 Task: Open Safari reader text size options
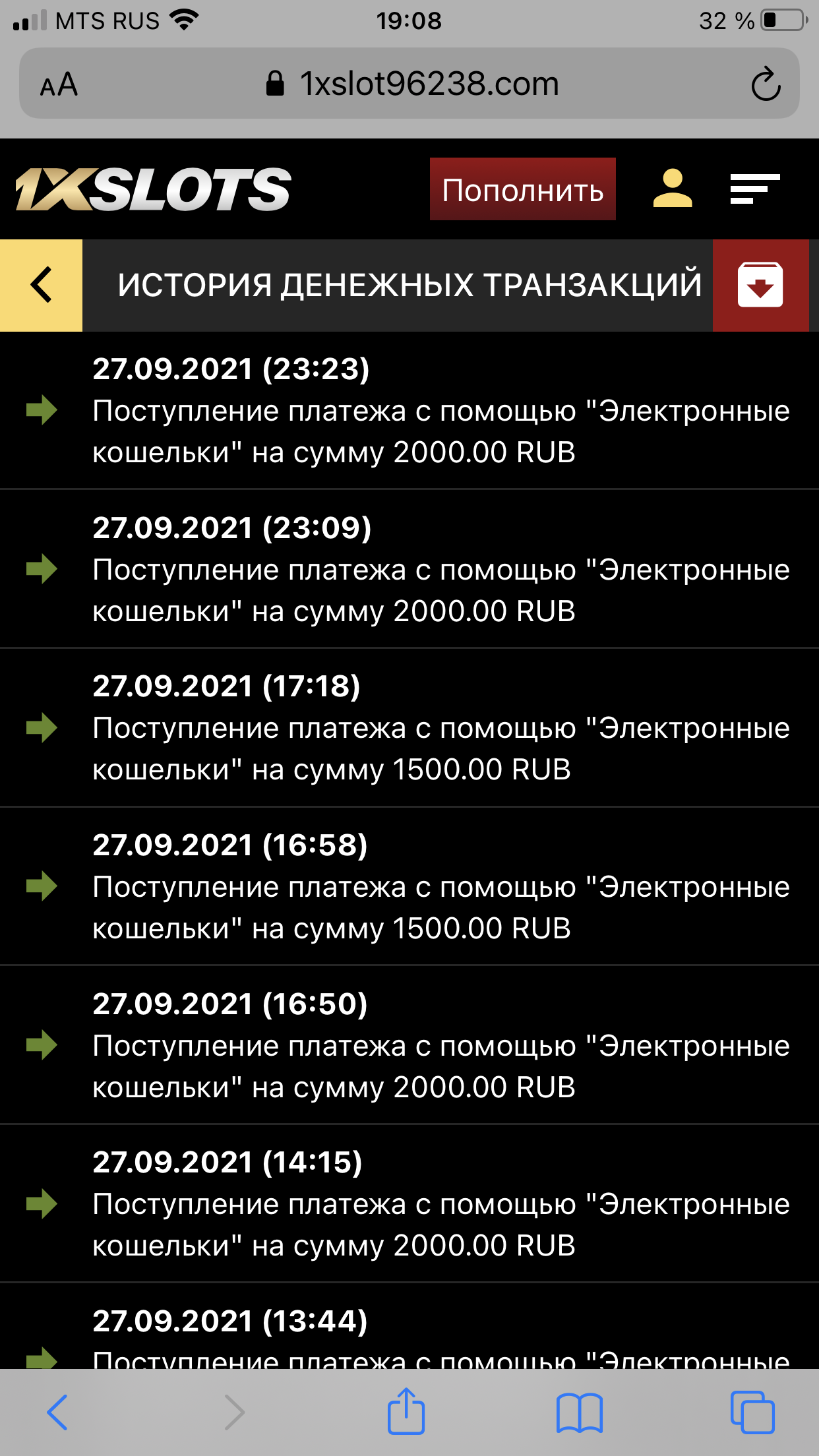[x=59, y=84]
